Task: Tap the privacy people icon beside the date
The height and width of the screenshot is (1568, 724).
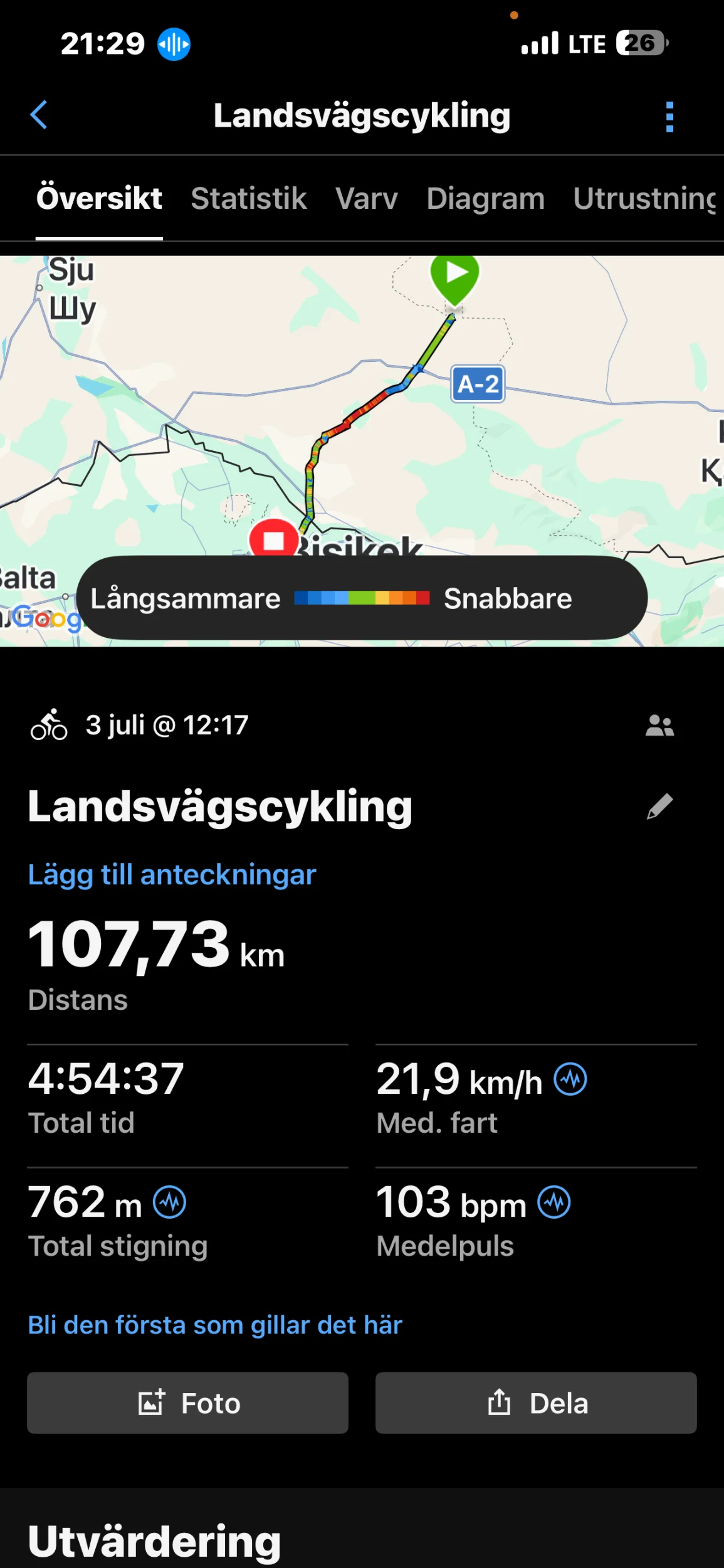Action: tap(659, 726)
